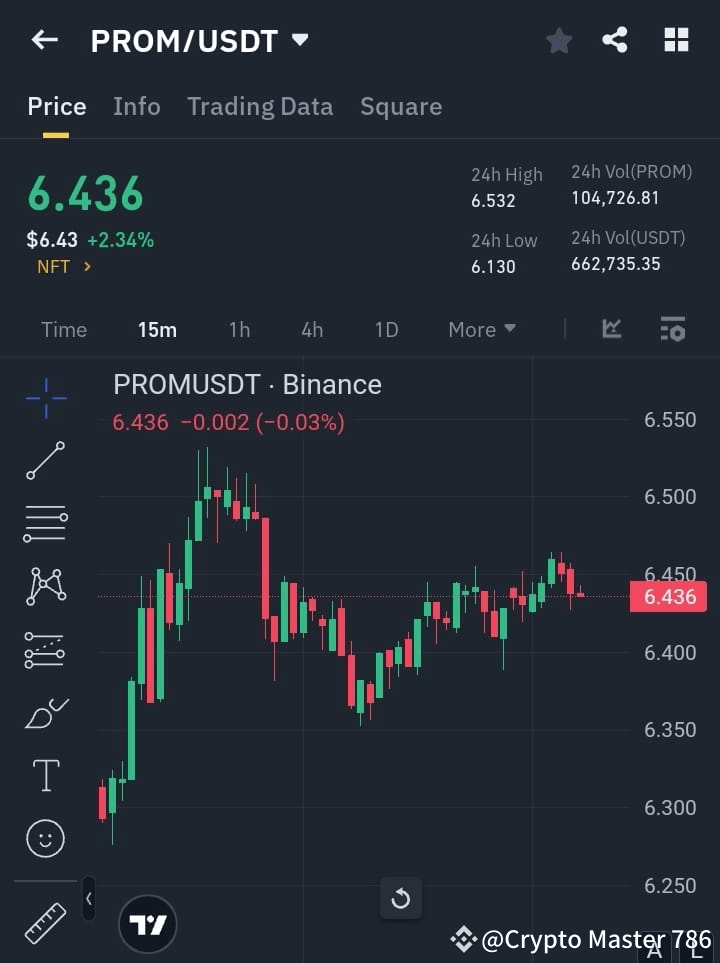
Task: Open the Info tab
Action: [x=136, y=106]
